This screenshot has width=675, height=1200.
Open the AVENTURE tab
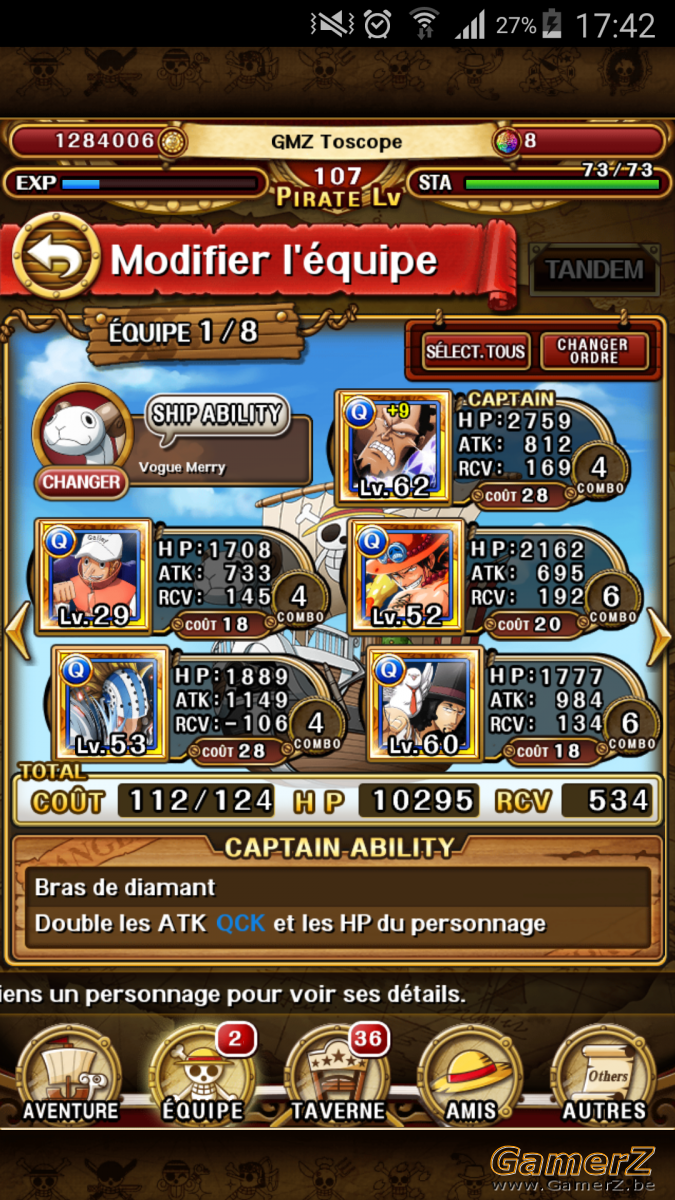[x=70, y=1075]
